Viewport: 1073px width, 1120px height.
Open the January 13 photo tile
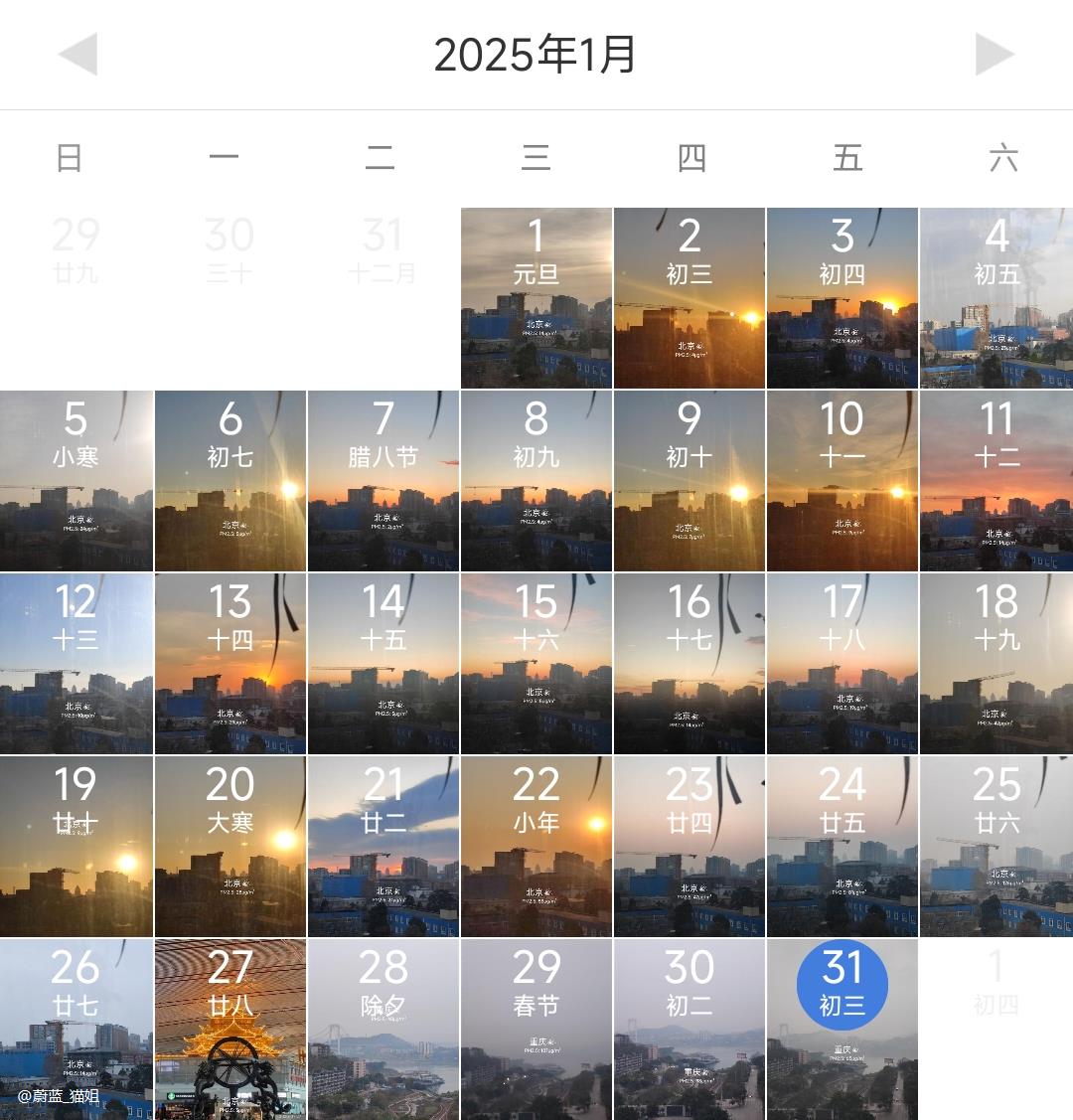click(230, 664)
